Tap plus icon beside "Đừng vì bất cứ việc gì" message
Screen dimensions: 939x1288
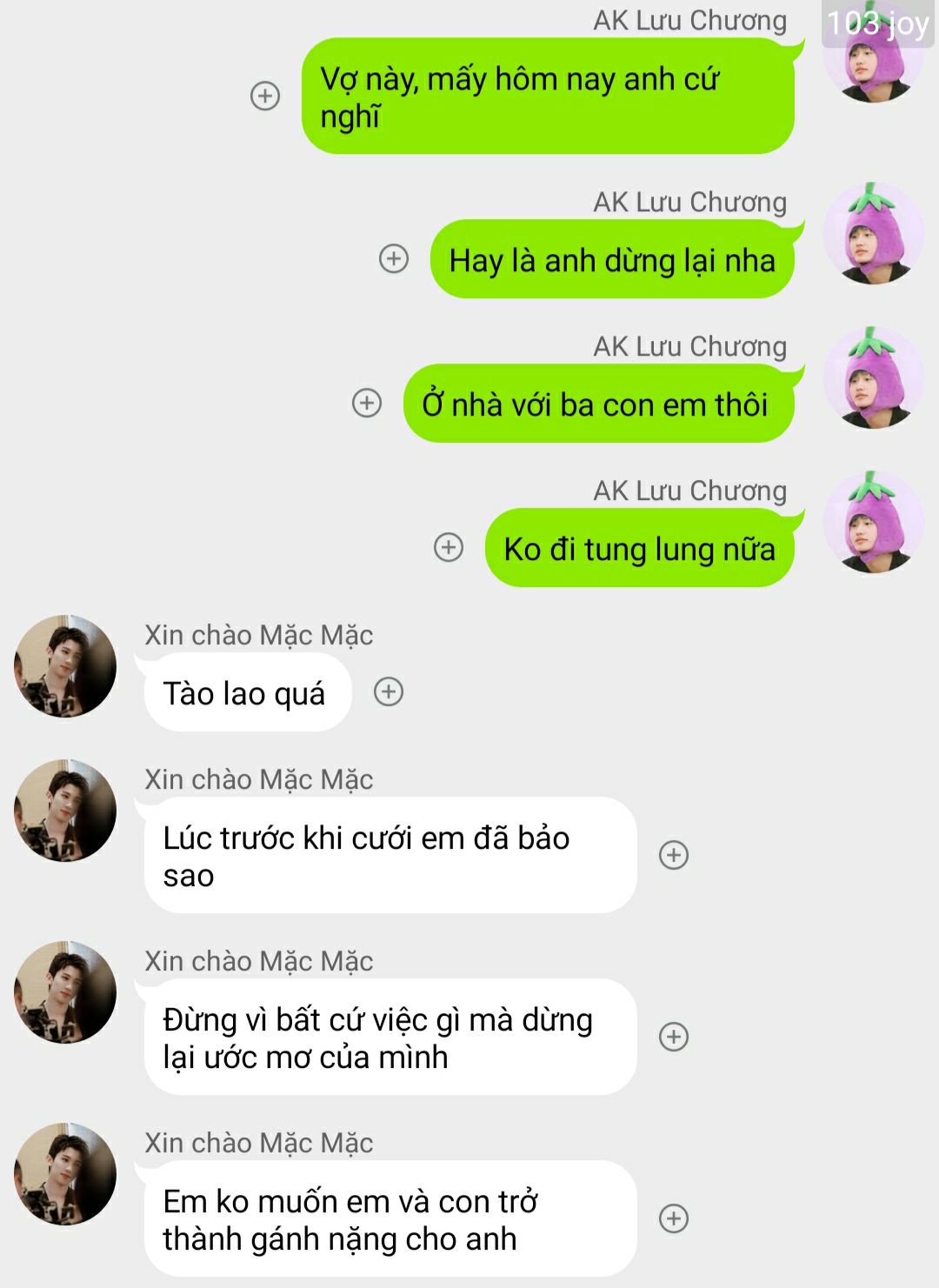(x=674, y=1037)
